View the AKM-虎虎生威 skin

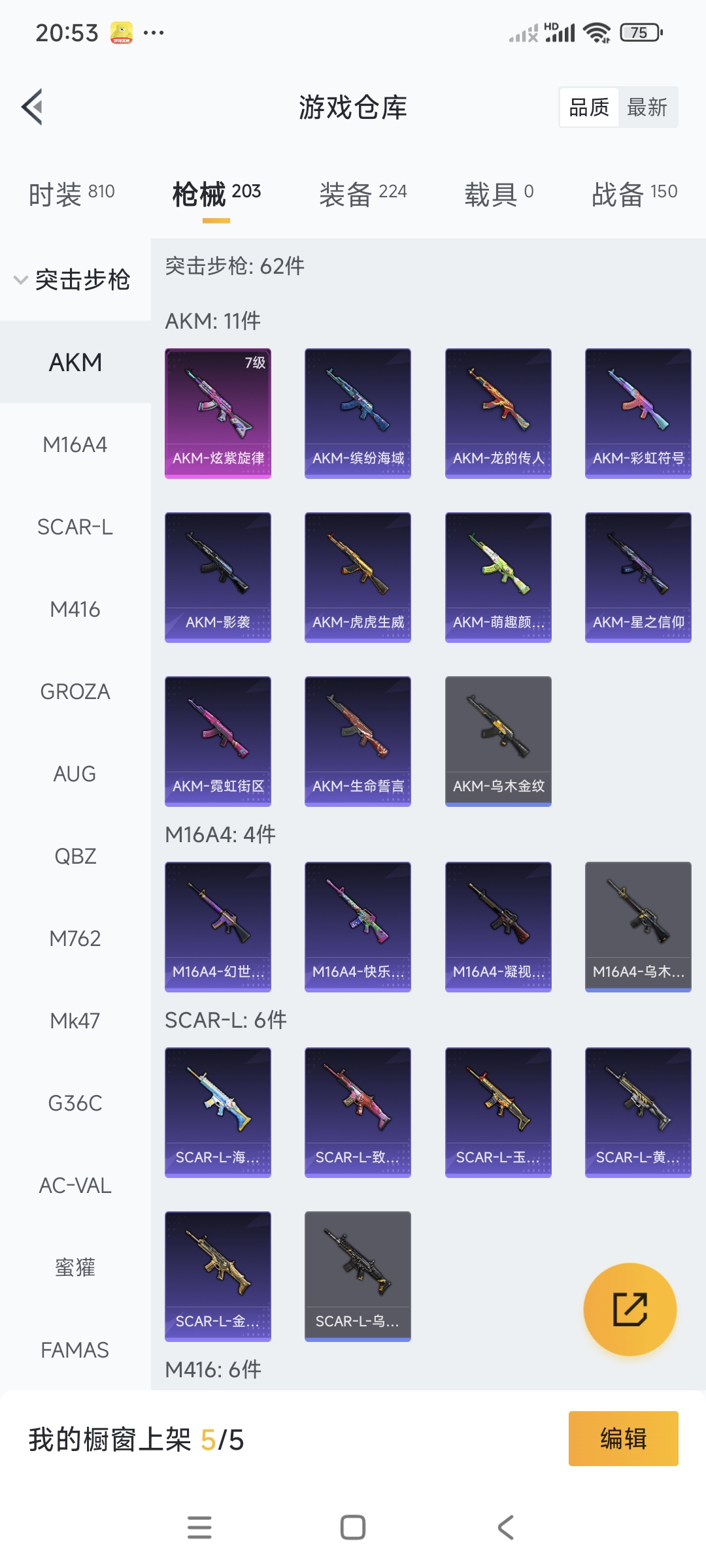(x=358, y=577)
